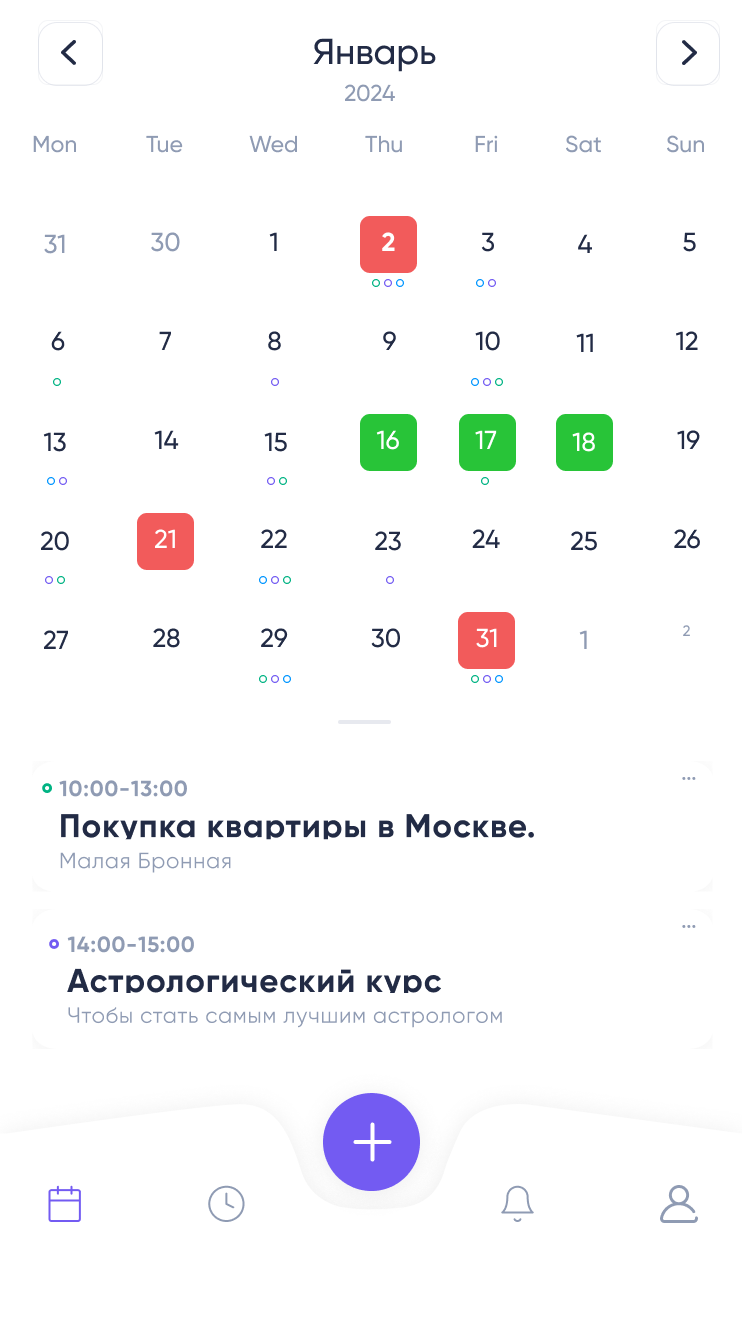The width and height of the screenshot is (742, 1325).
Task: Go to the previous month
Action: 70,53
